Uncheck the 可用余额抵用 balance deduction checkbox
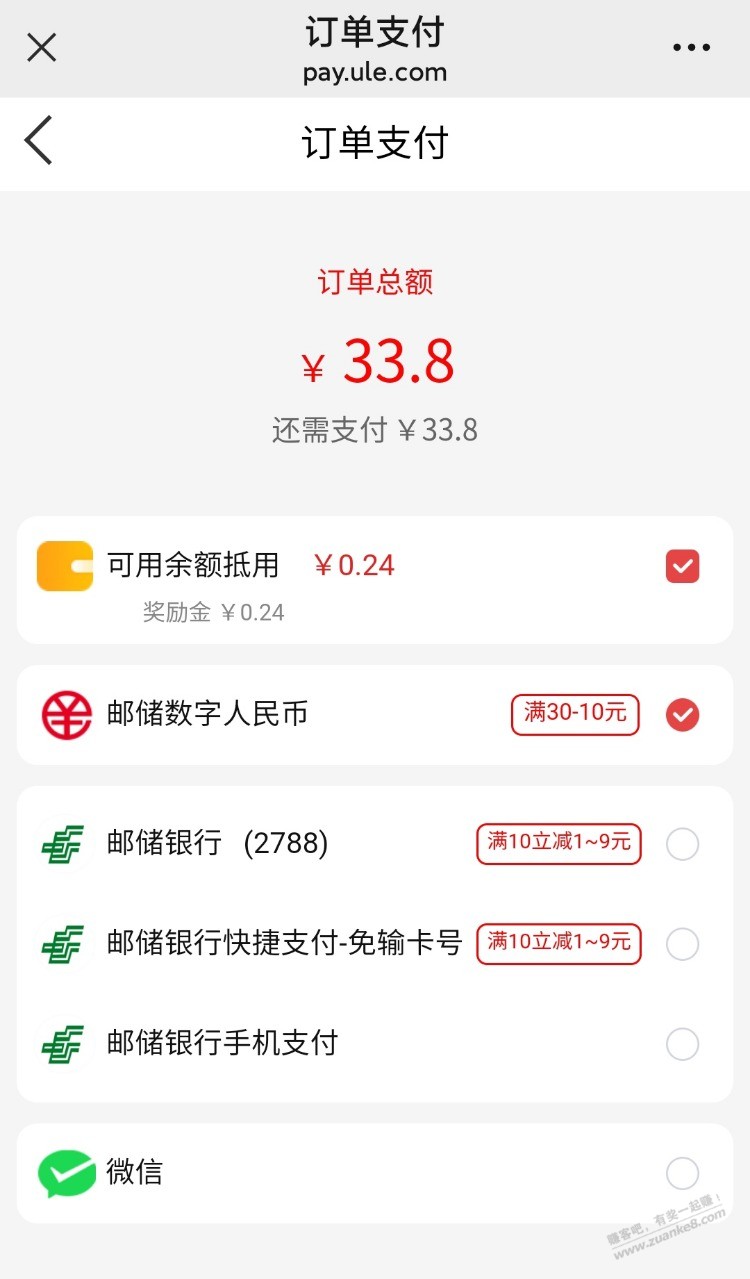This screenshot has width=750, height=1279. click(x=682, y=565)
